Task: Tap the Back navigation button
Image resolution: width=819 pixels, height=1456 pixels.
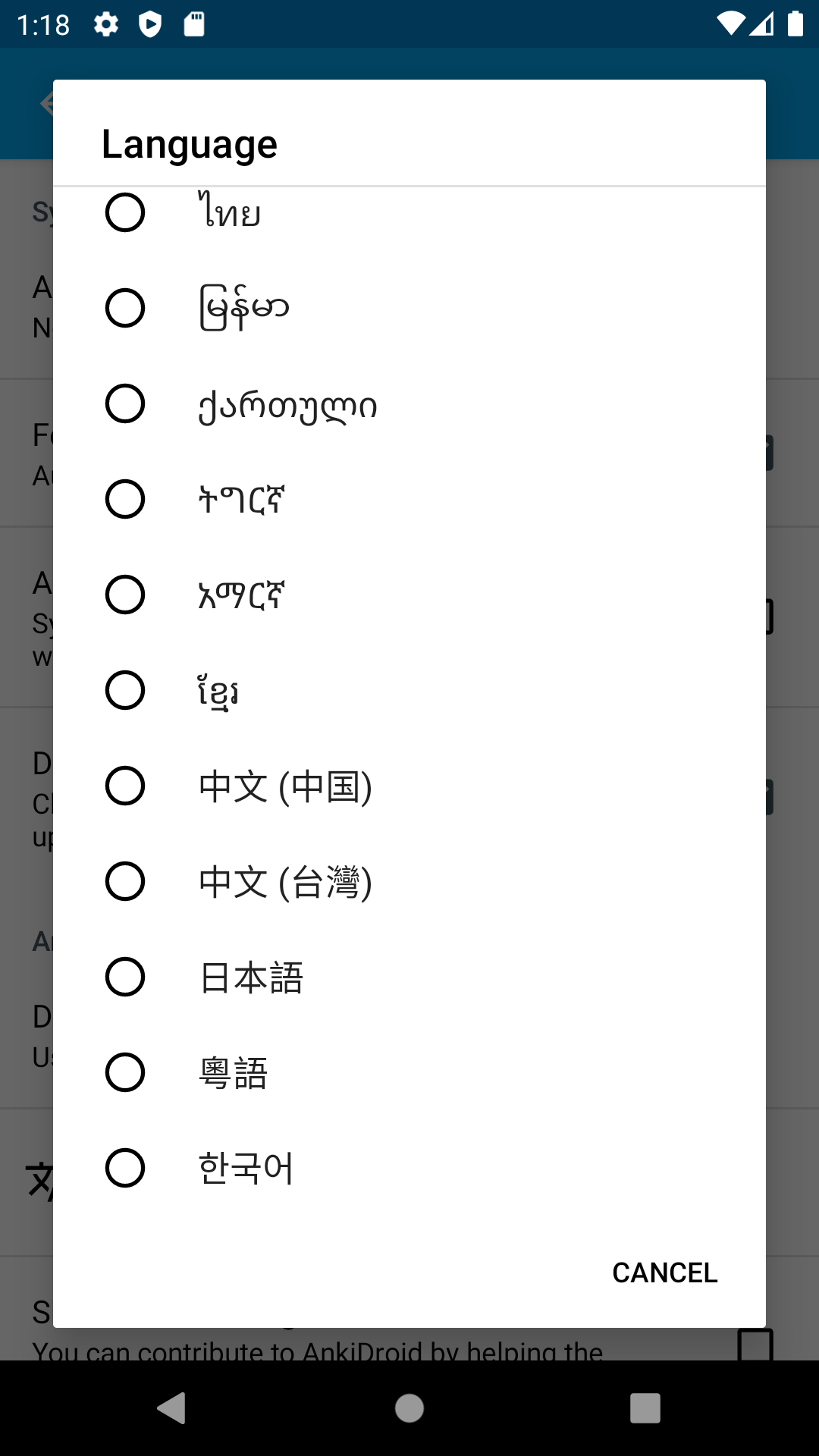Action: [172, 1407]
